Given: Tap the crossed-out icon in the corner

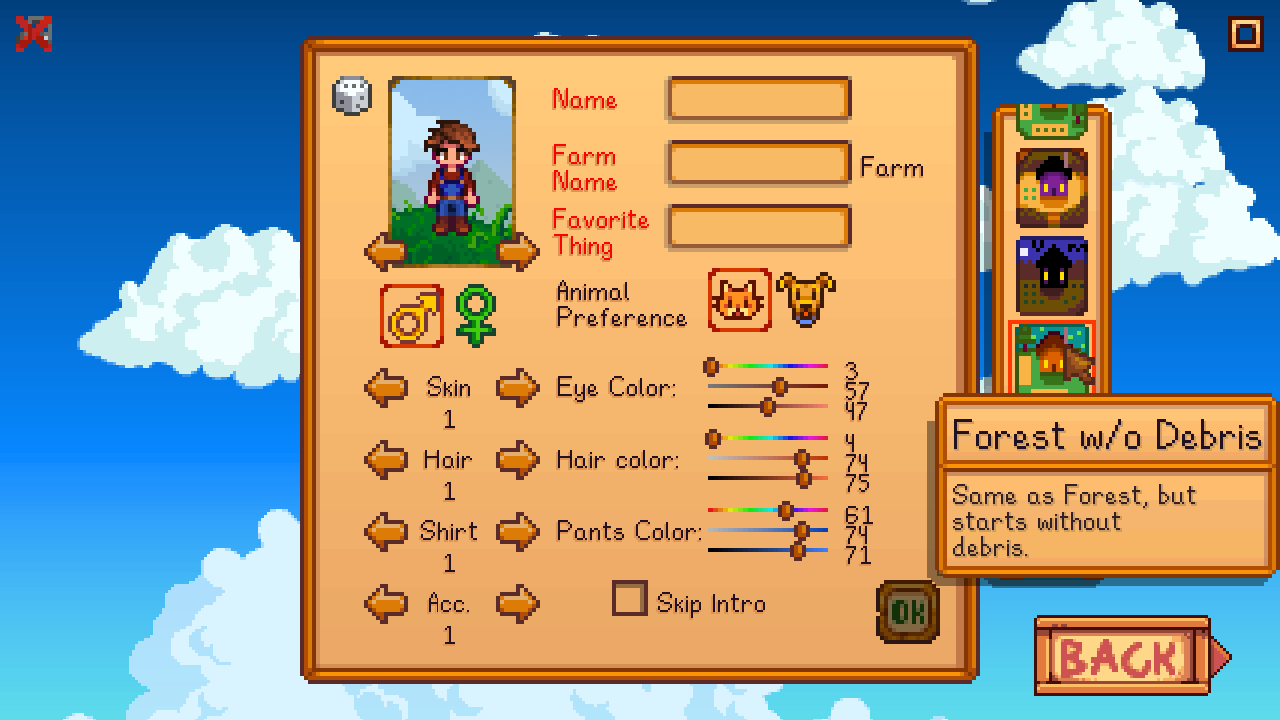Looking at the screenshot, I should click(x=33, y=35).
